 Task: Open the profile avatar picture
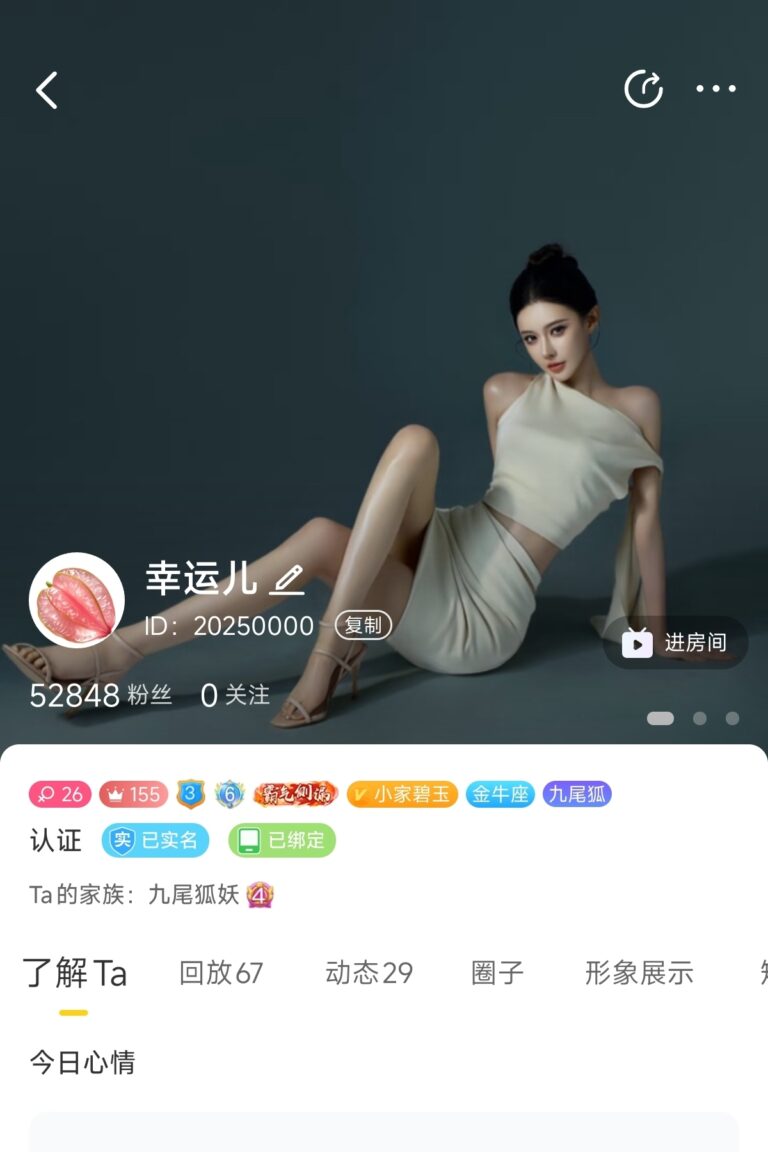point(77,600)
